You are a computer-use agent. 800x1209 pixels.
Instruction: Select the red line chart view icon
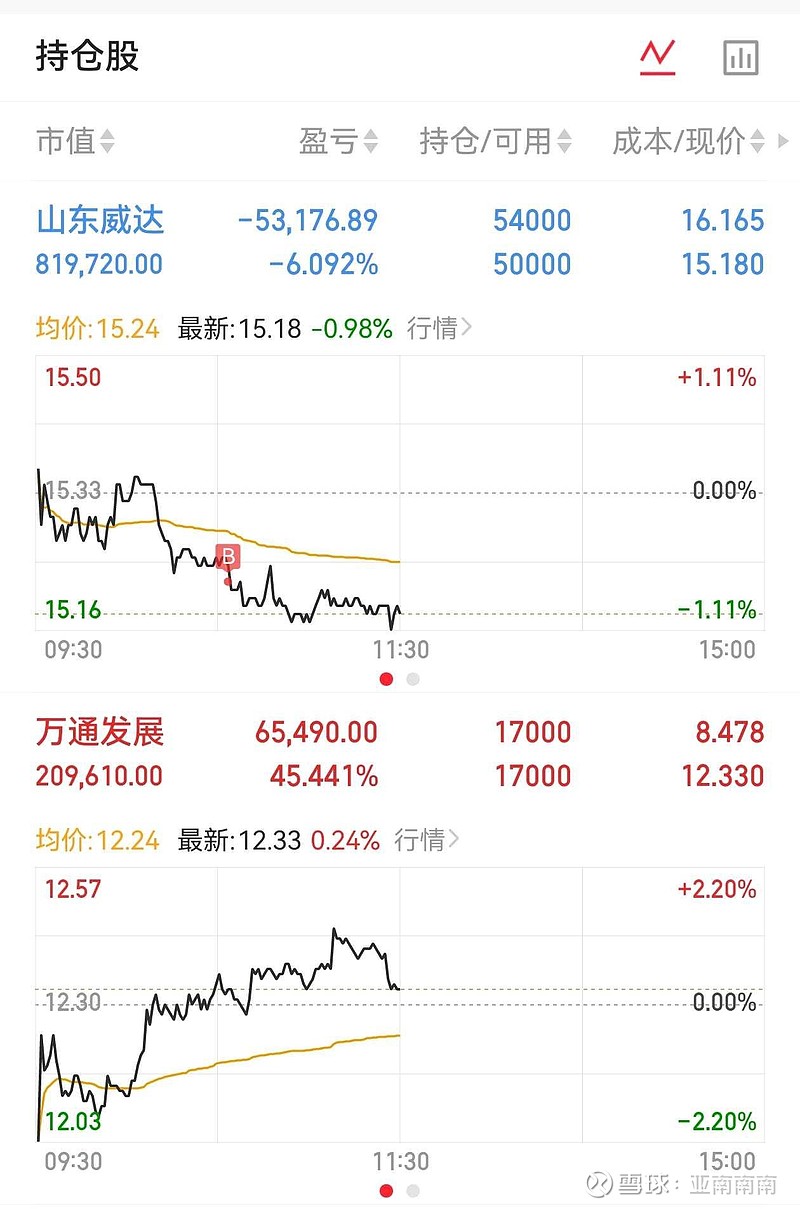click(656, 57)
